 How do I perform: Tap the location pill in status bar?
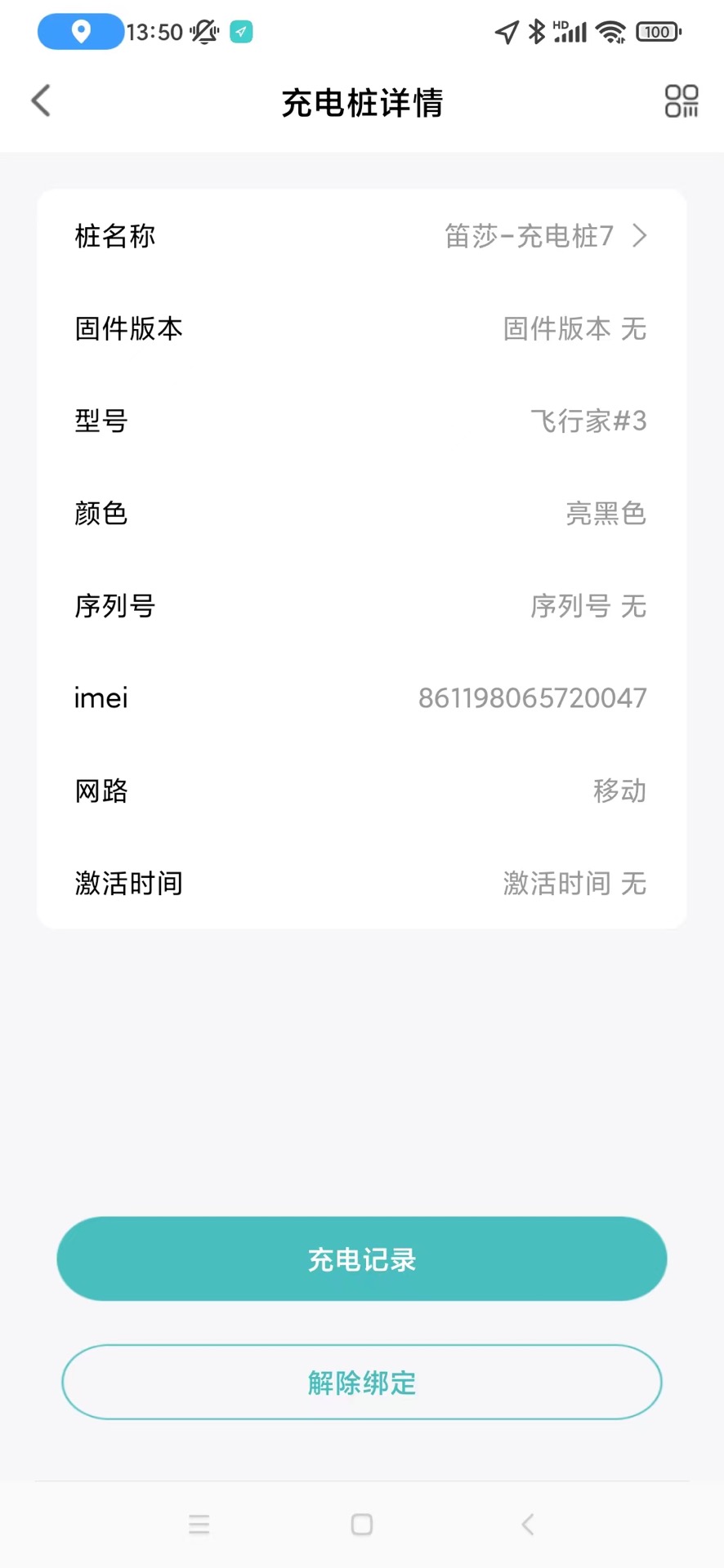pos(79,31)
